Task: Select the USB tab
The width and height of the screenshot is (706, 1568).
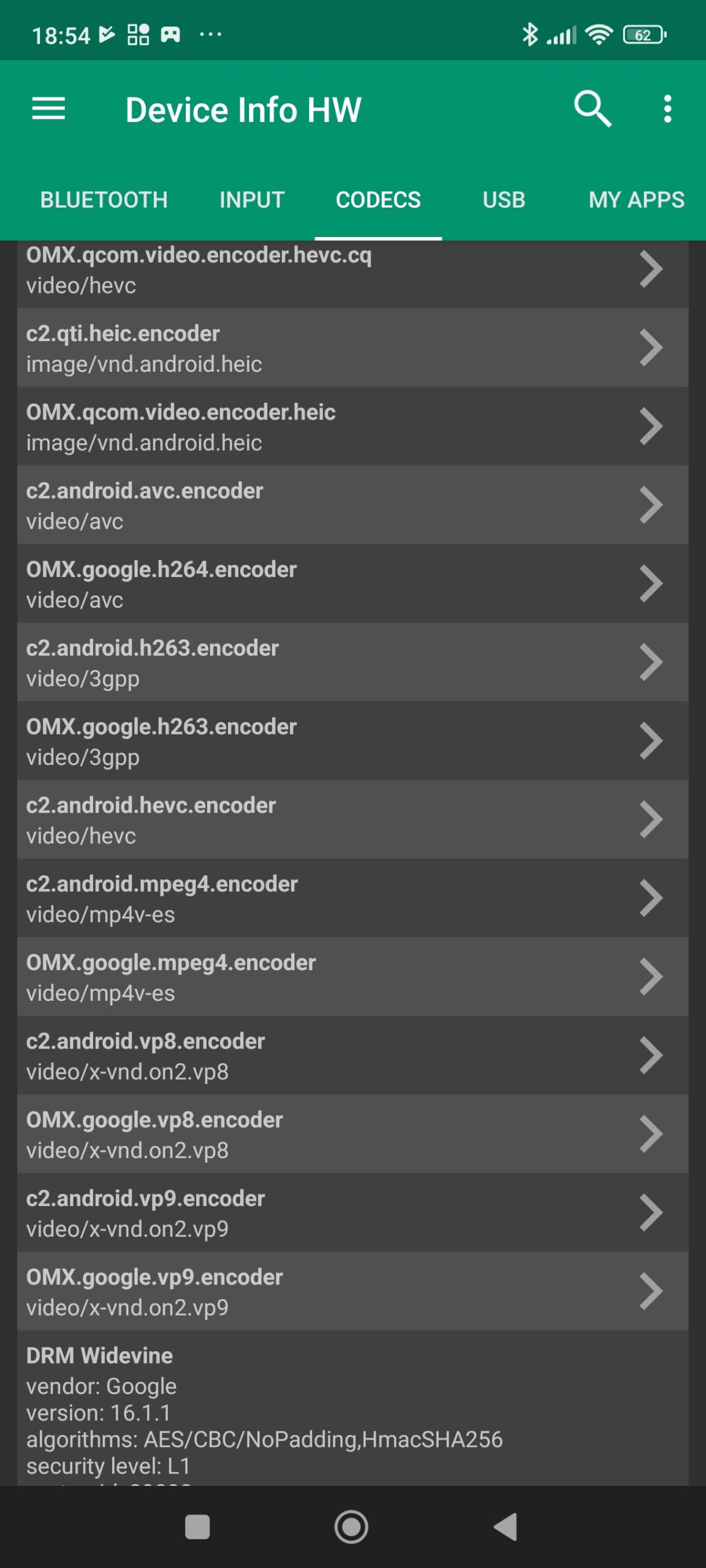Action: [x=504, y=200]
